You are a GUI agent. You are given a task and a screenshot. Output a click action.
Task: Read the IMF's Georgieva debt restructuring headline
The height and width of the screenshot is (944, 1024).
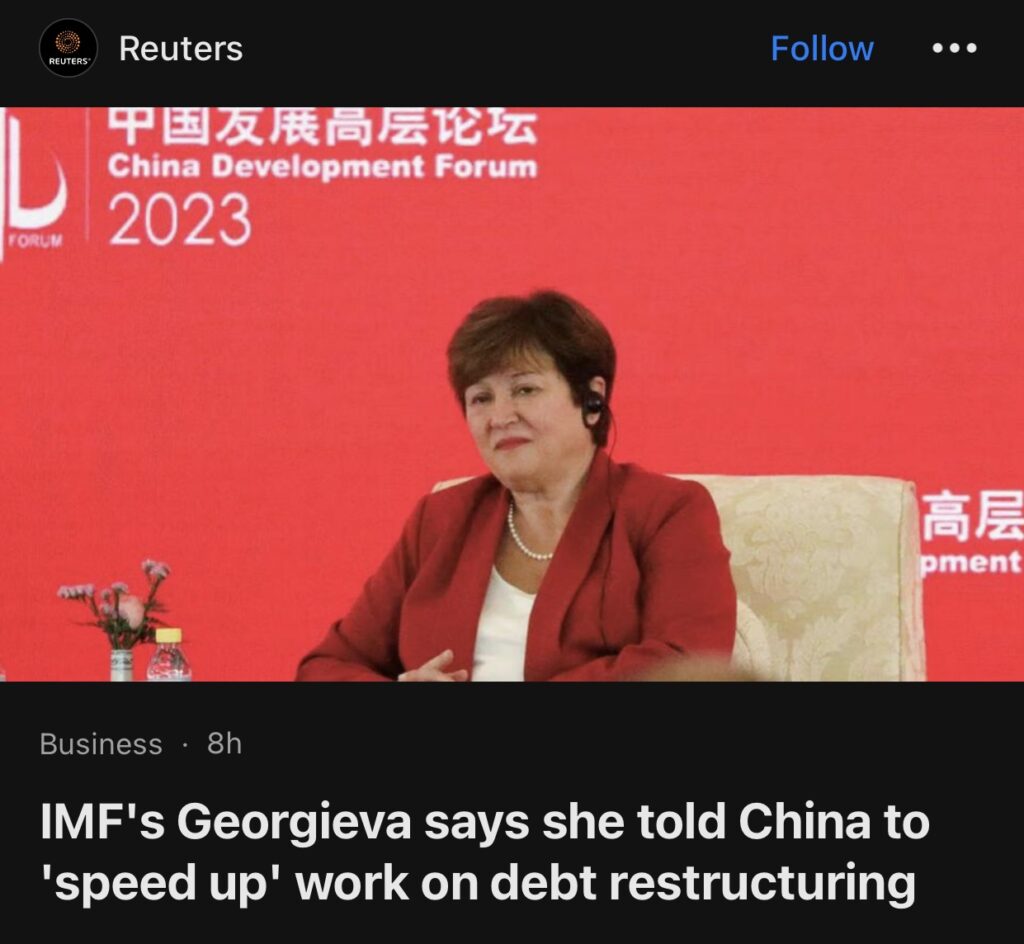[x=484, y=853]
